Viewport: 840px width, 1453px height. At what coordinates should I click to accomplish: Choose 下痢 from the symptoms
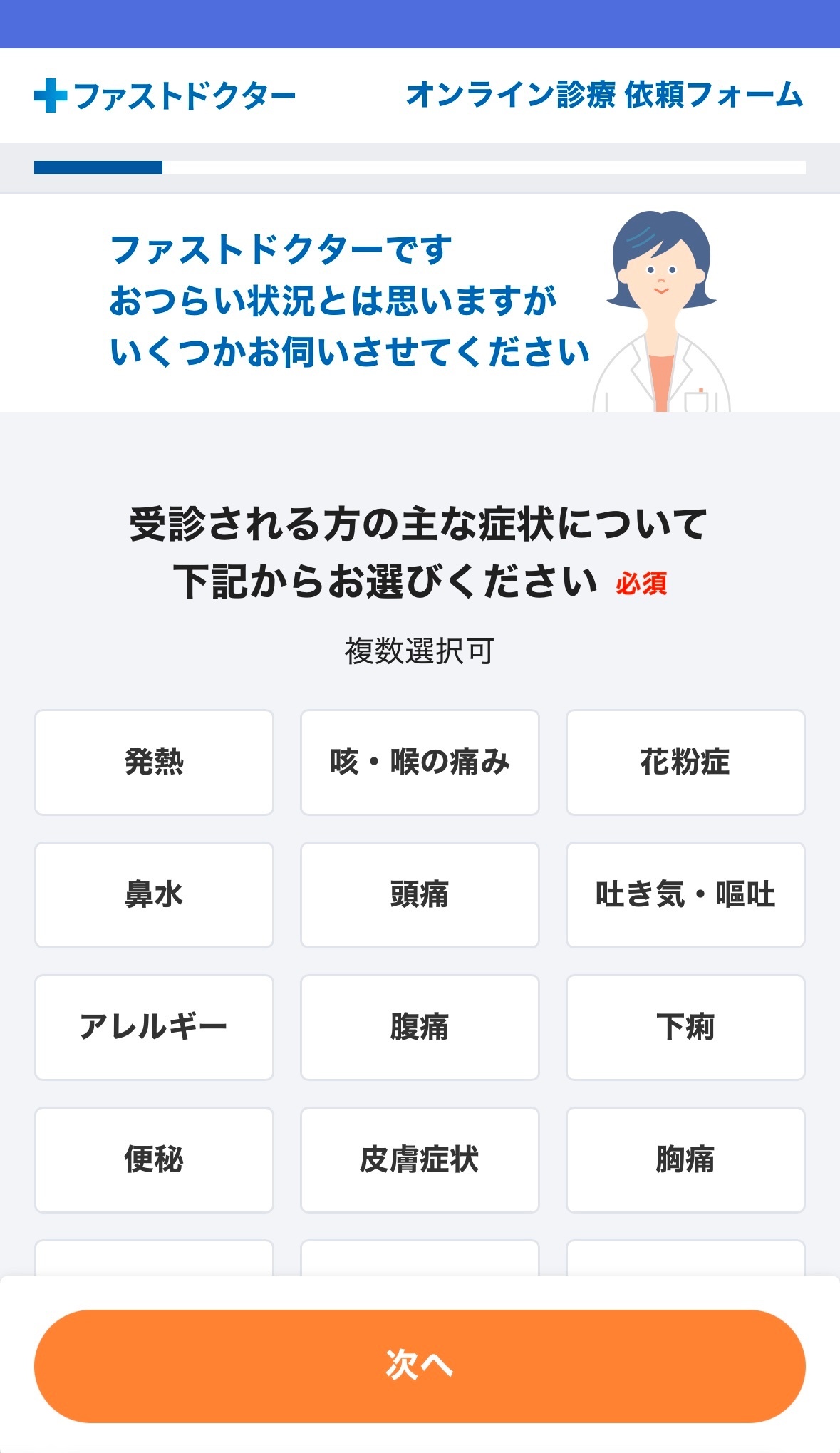click(x=685, y=1027)
